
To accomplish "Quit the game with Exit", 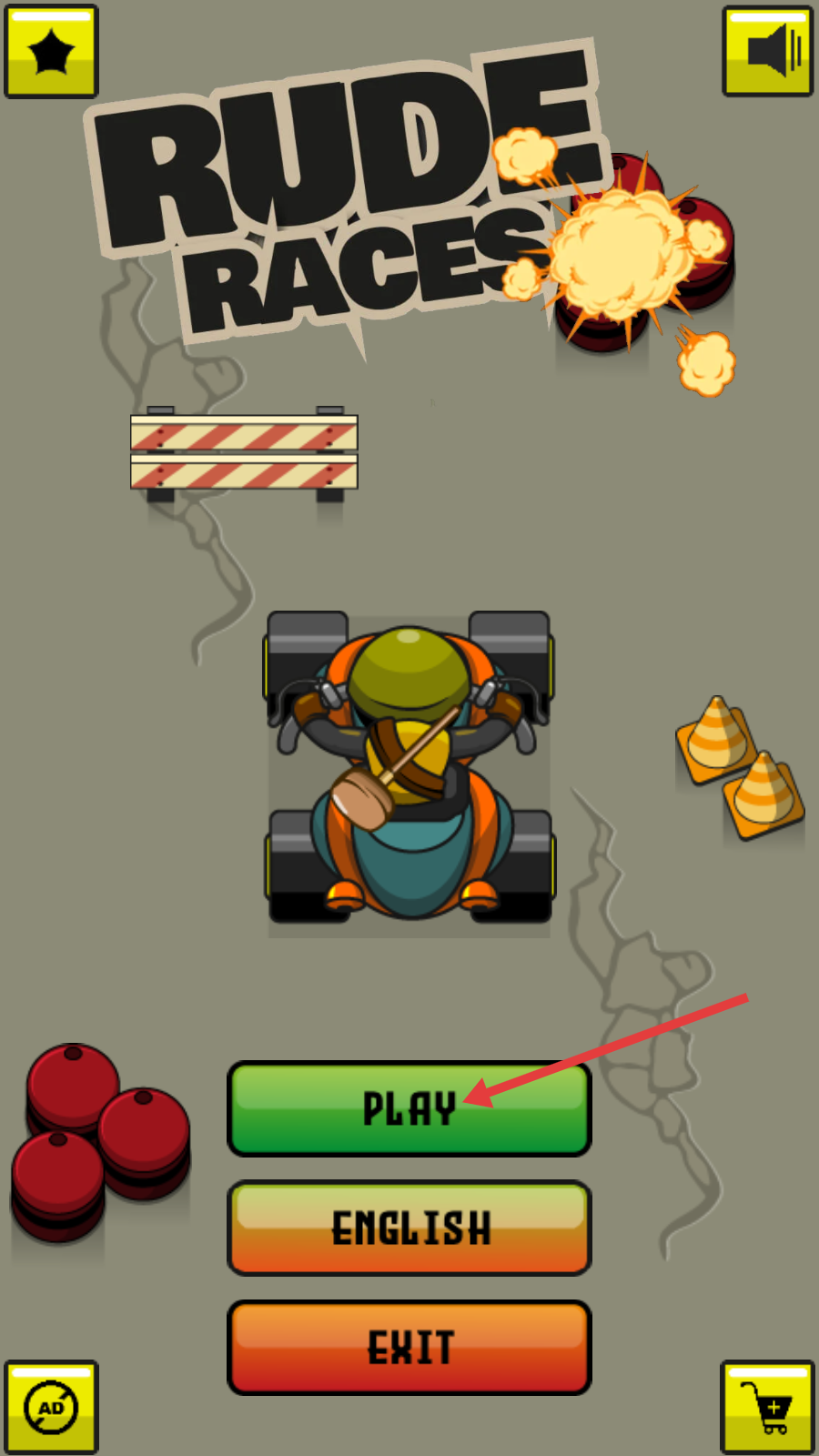I will 409,1347.
